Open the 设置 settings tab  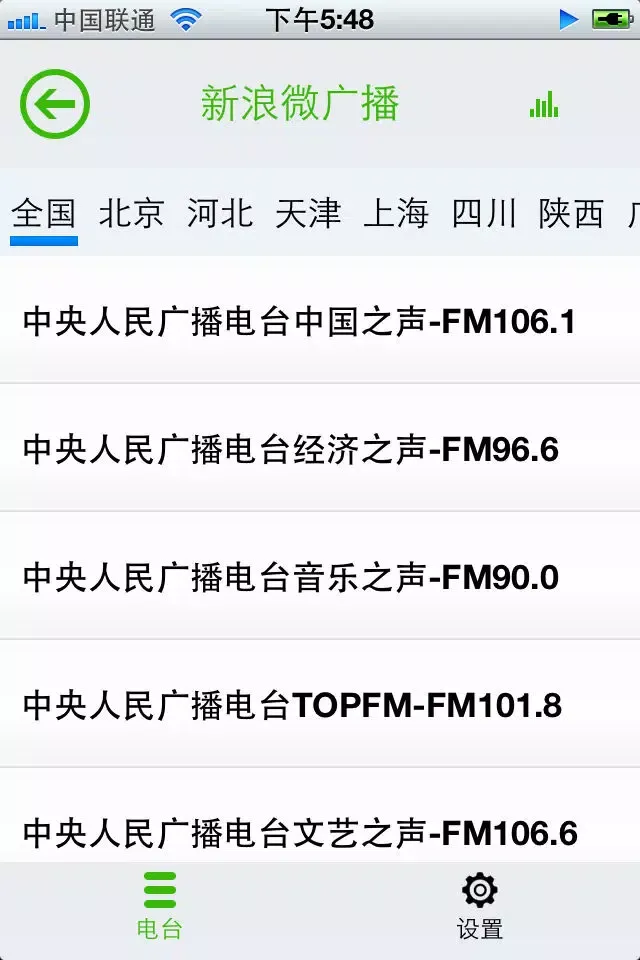coord(480,906)
